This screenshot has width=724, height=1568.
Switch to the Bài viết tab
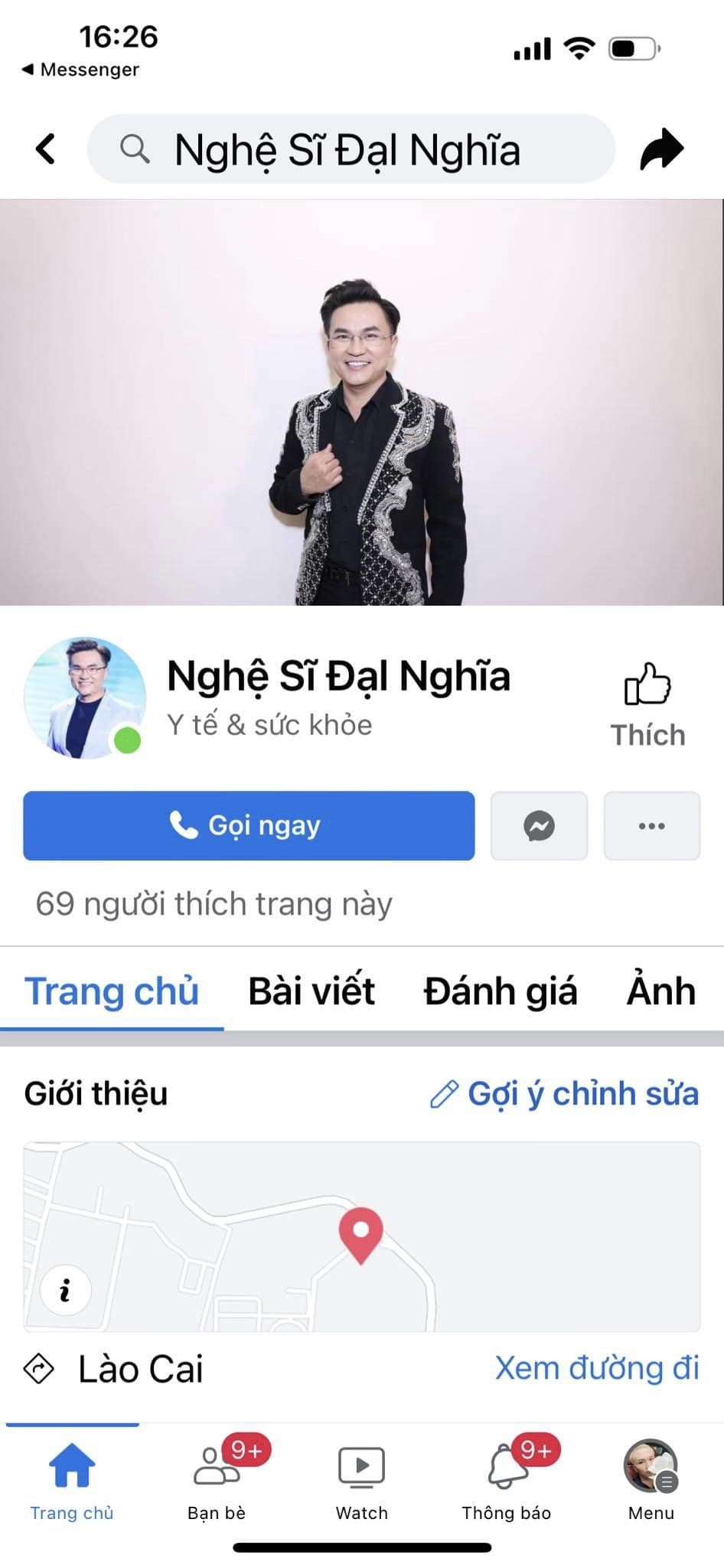(311, 991)
